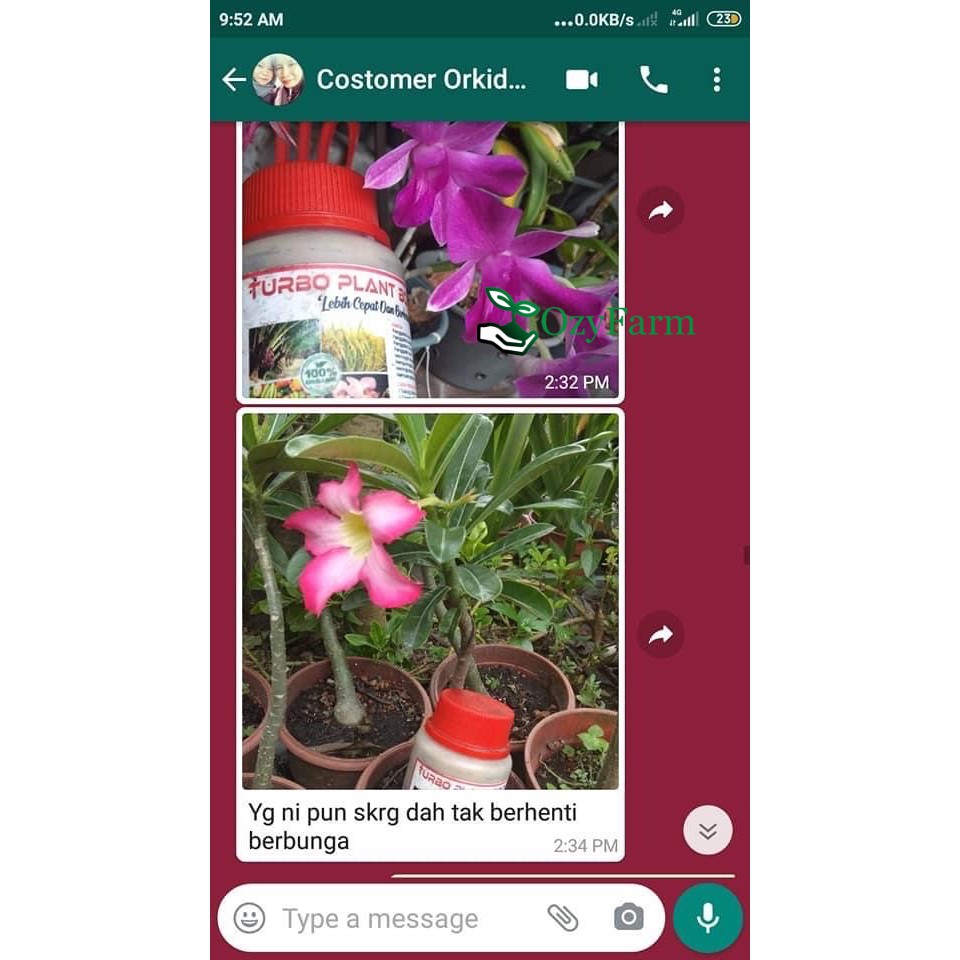This screenshot has height=960, width=960.
Task: Record a voice message
Action: coord(708,917)
